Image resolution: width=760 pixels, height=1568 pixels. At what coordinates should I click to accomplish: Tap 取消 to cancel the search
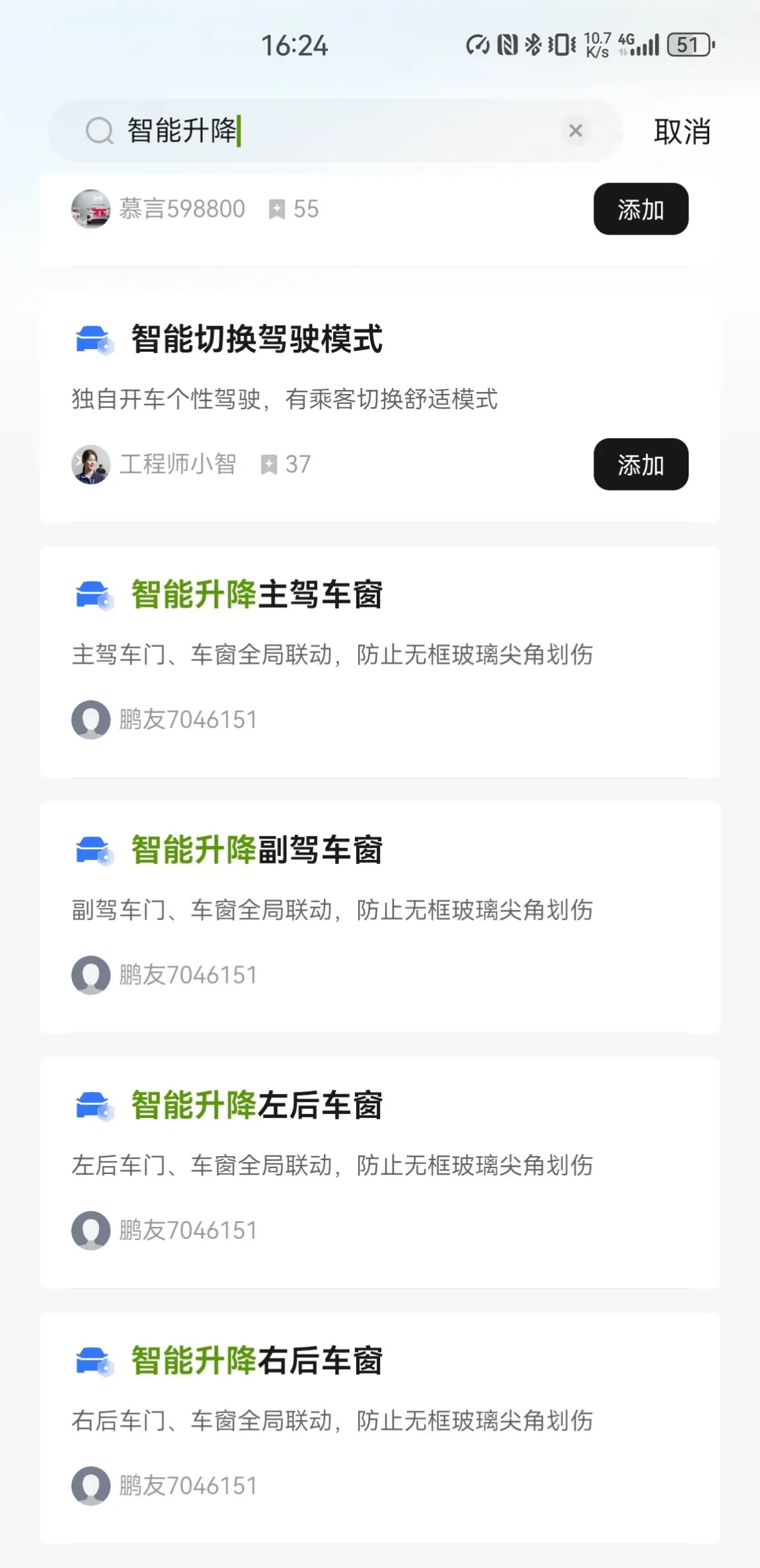pyautogui.click(x=682, y=132)
